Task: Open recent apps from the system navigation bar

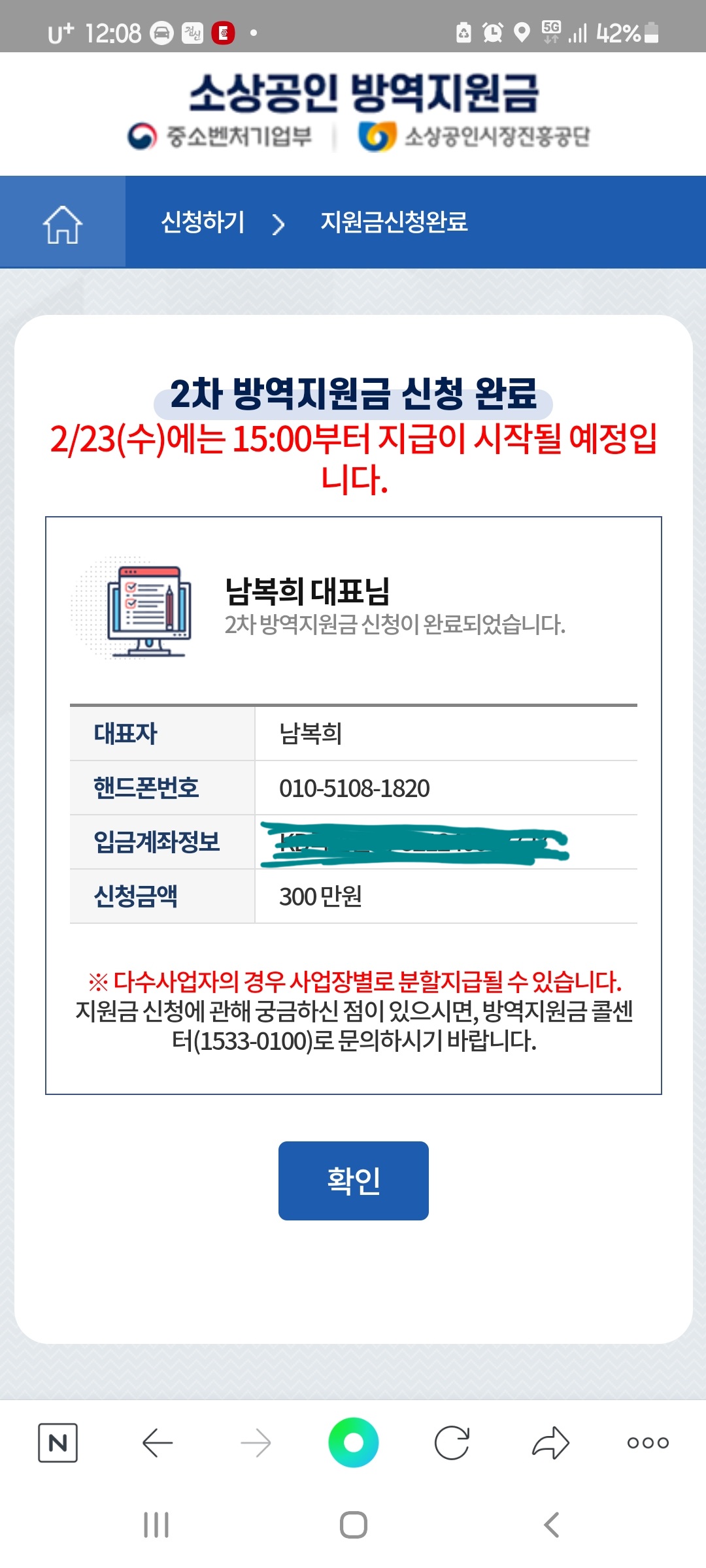Action: pyautogui.click(x=156, y=1525)
